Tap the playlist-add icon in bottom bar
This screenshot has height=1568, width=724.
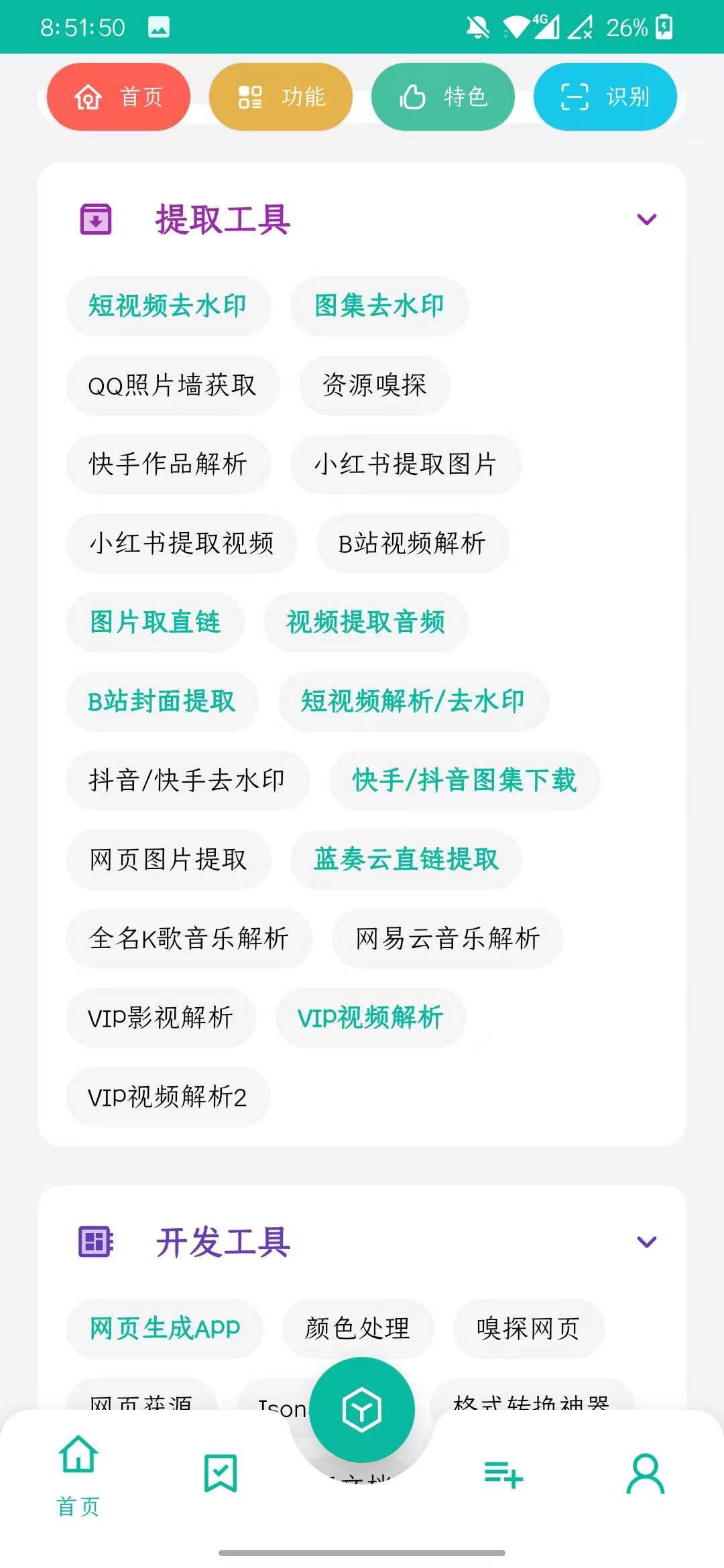(503, 1474)
